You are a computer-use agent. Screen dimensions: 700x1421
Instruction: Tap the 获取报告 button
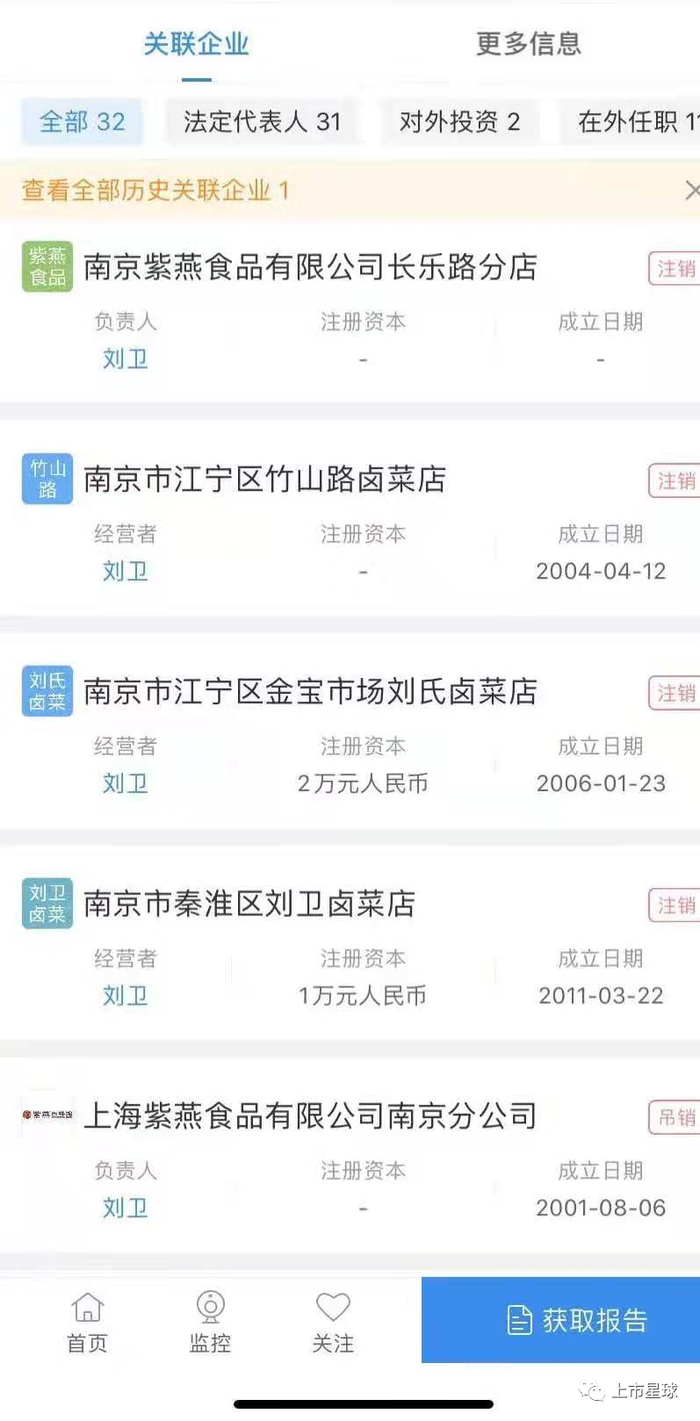577,1320
